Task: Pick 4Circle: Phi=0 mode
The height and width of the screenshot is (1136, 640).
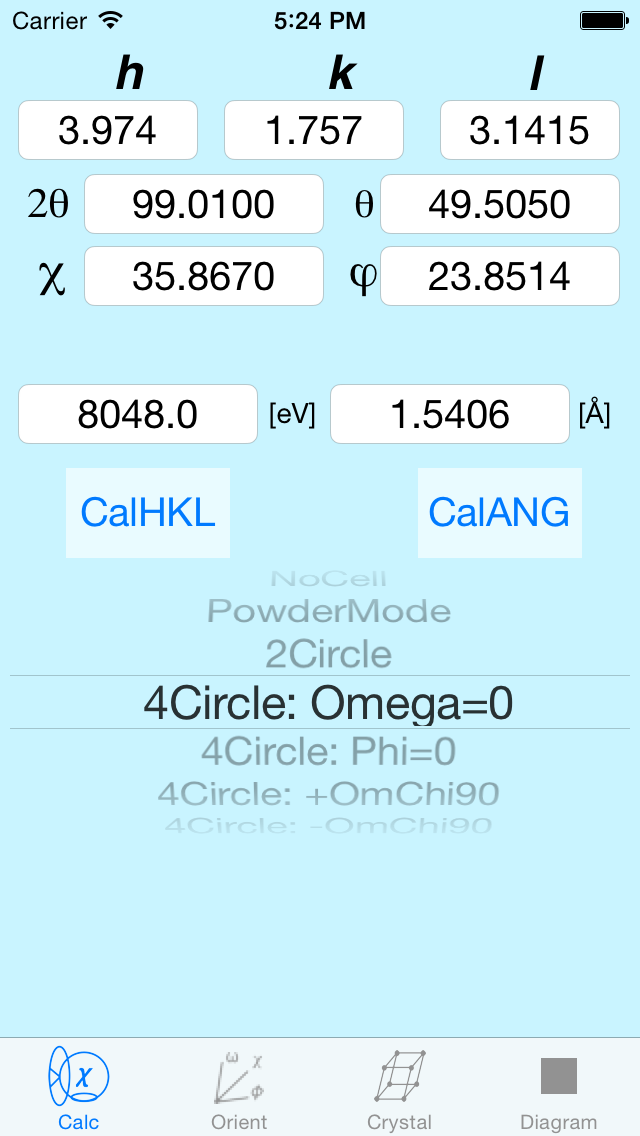Action: point(329,753)
